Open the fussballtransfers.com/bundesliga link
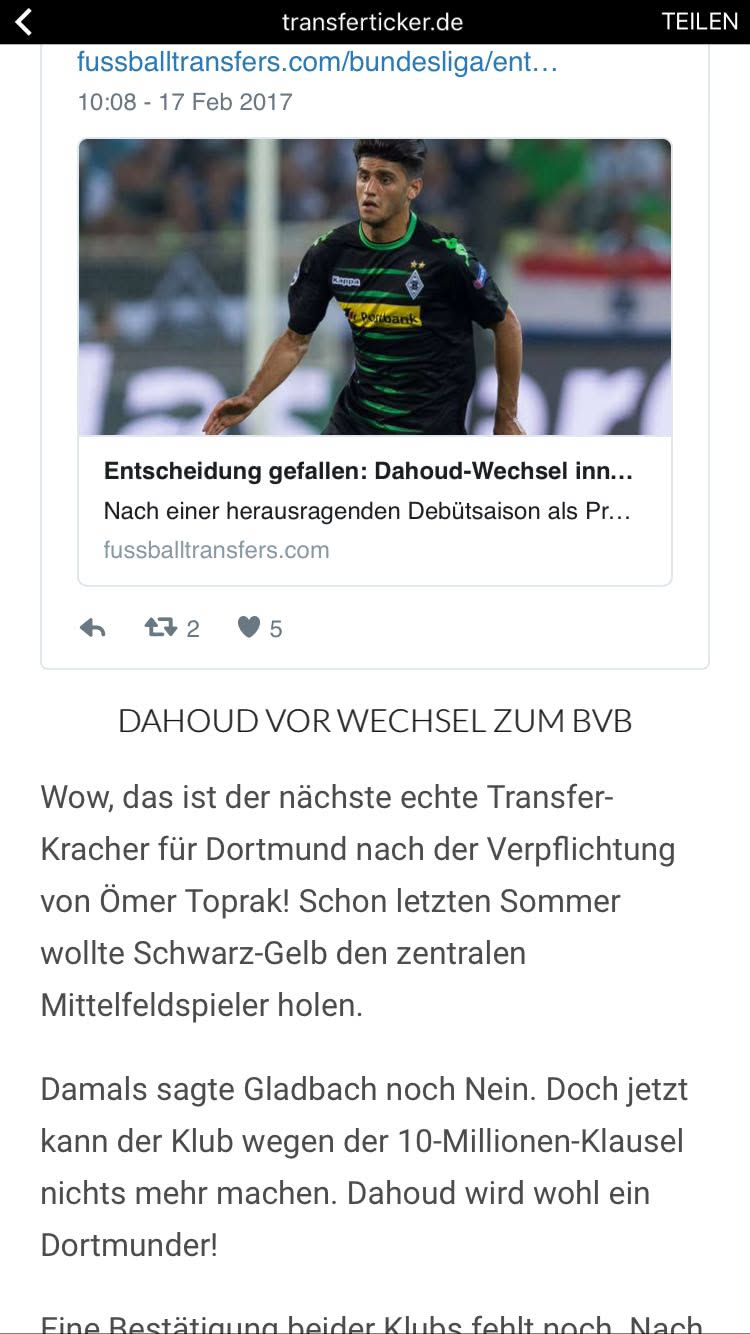The height and width of the screenshot is (1334, 750). [317, 63]
